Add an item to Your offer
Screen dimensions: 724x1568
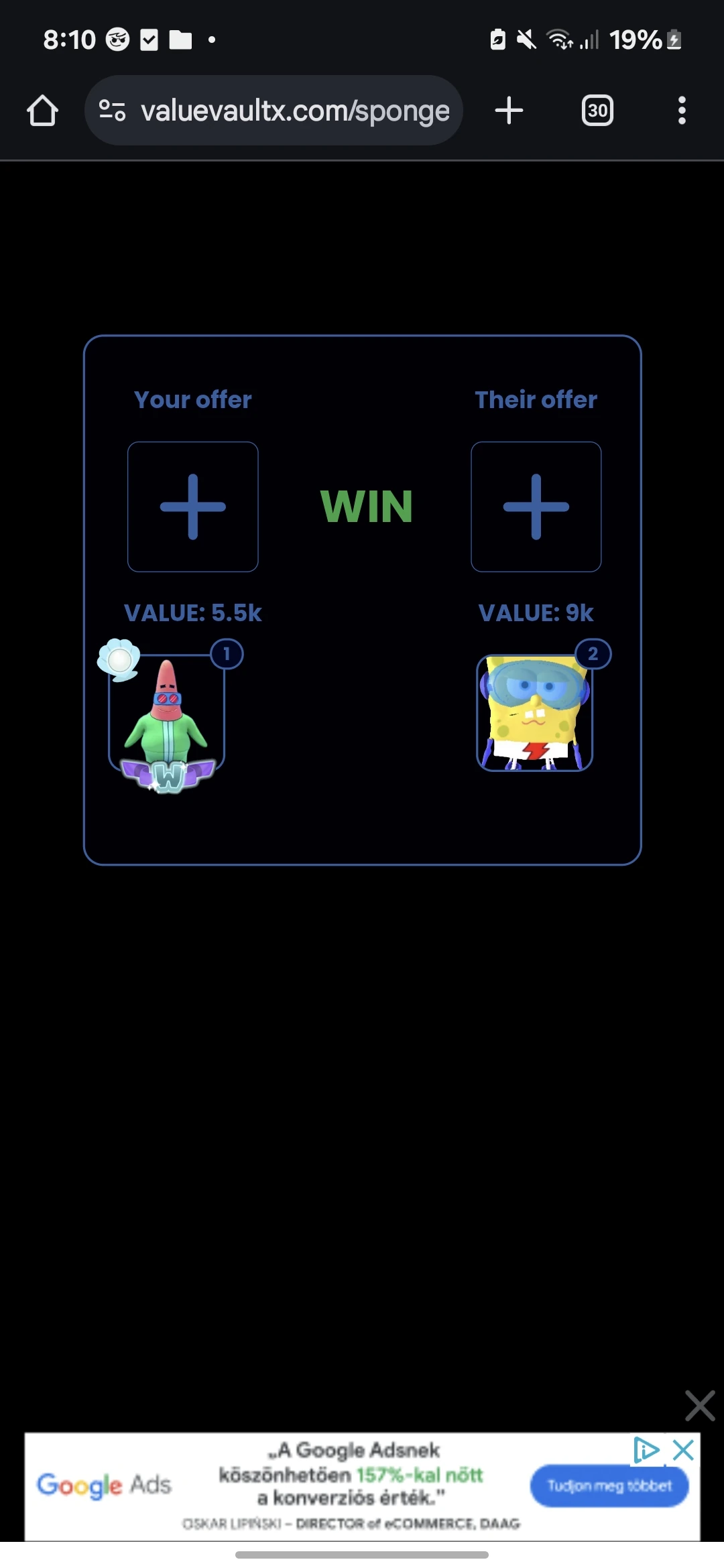point(193,507)
